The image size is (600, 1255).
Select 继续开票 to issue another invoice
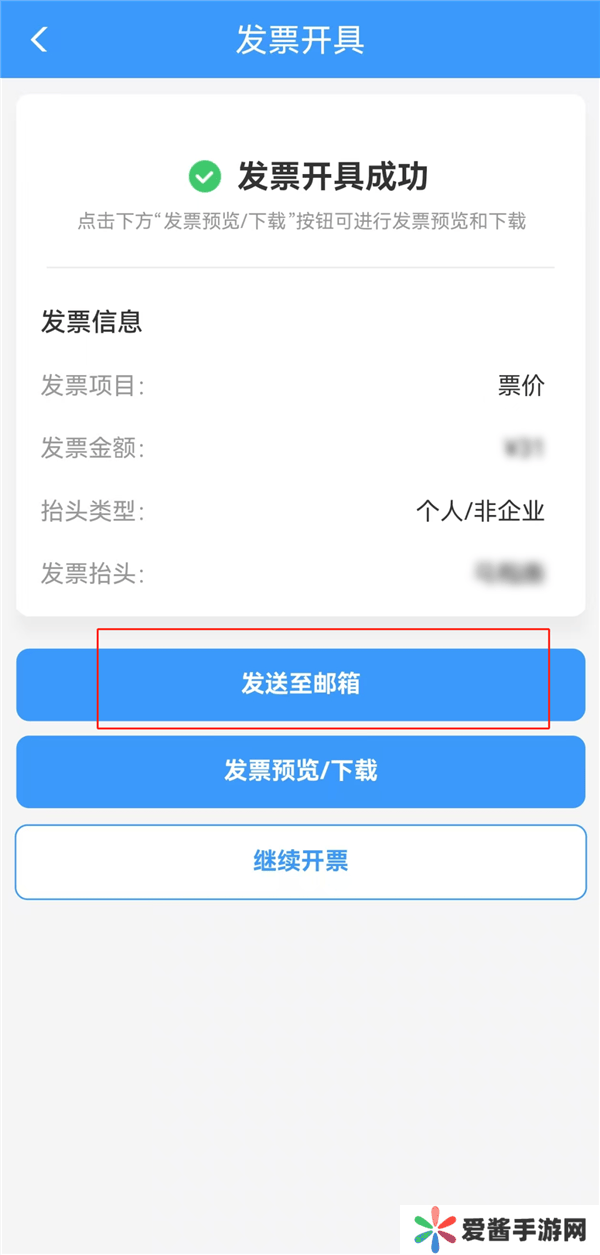click(x=300, y=861)
